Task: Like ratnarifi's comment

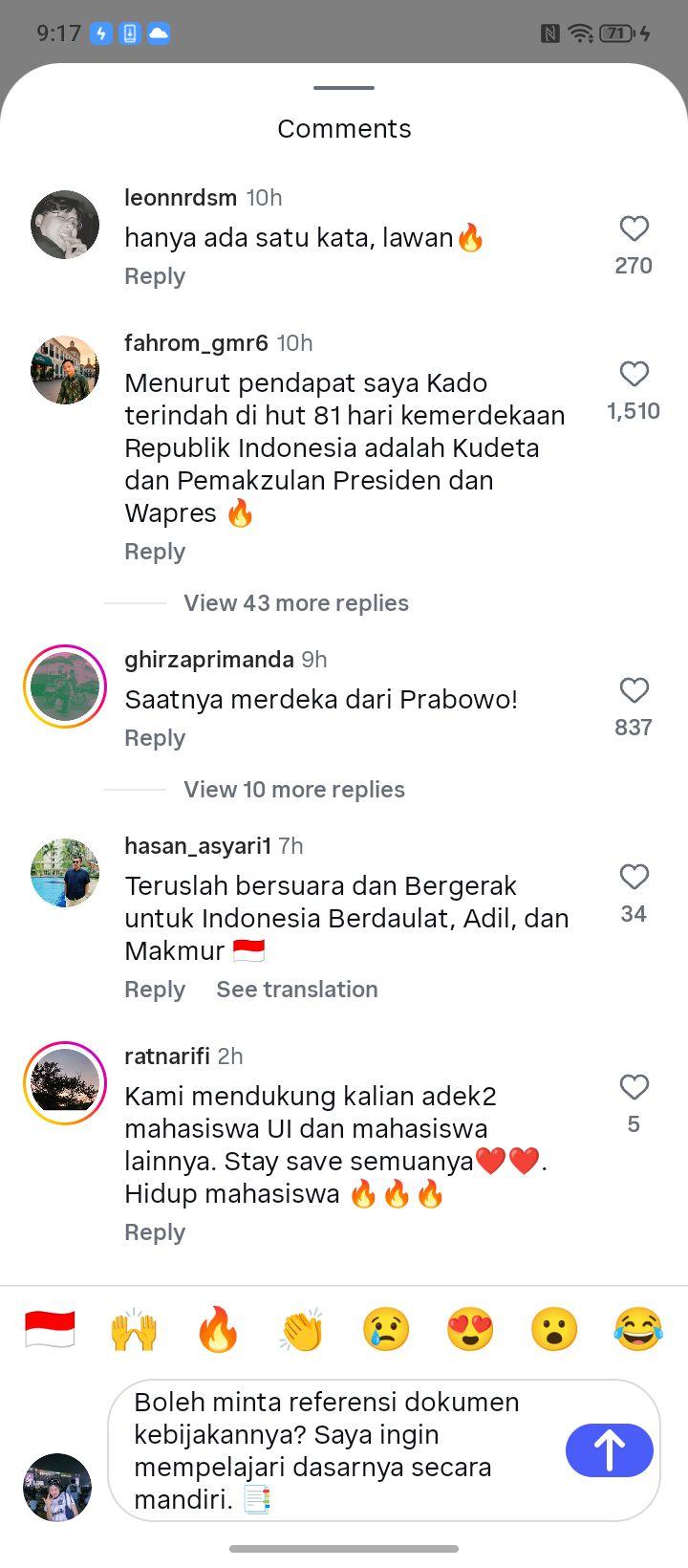Action: tap(634, 1087)
